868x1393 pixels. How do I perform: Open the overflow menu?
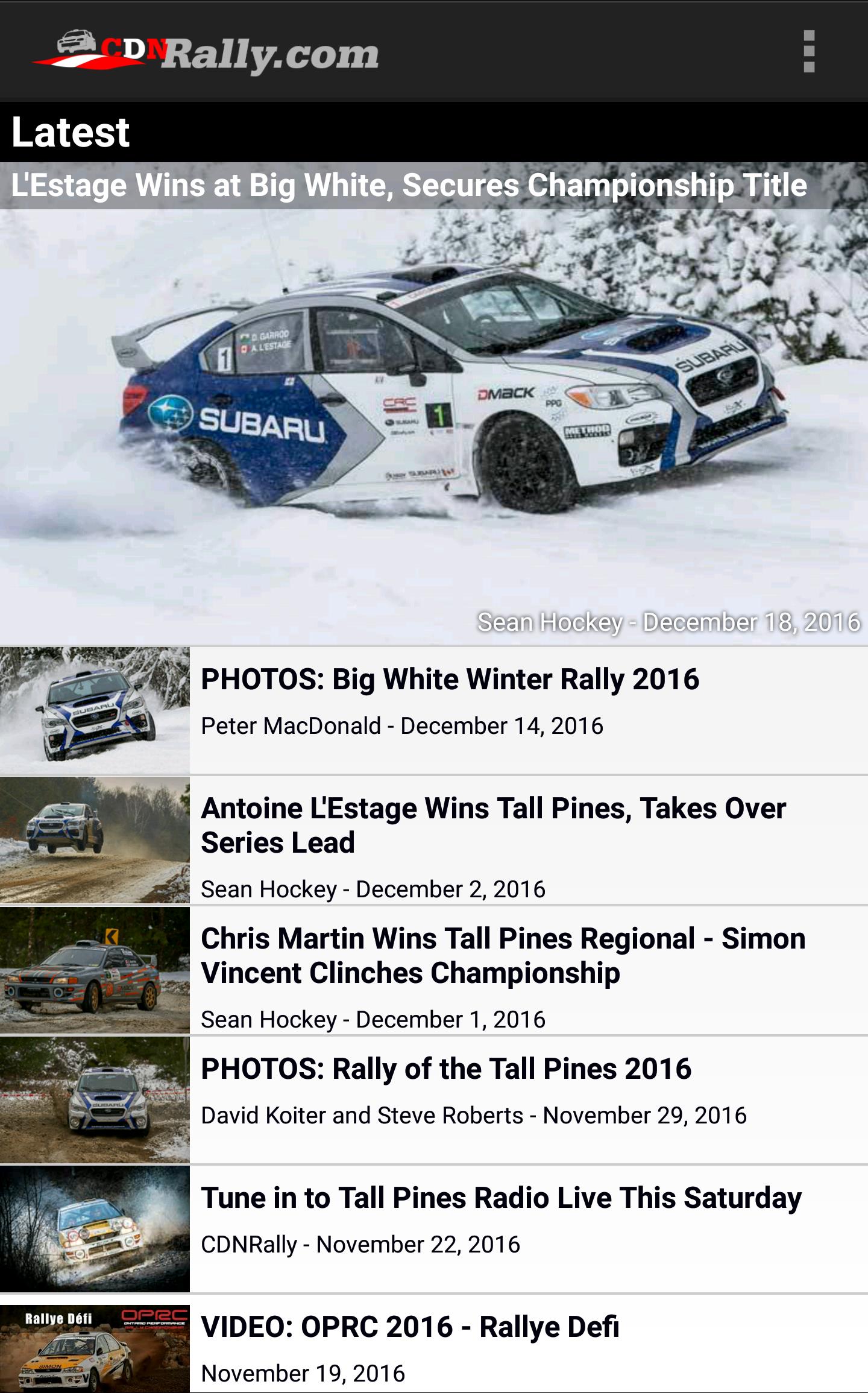coord(809,52)
